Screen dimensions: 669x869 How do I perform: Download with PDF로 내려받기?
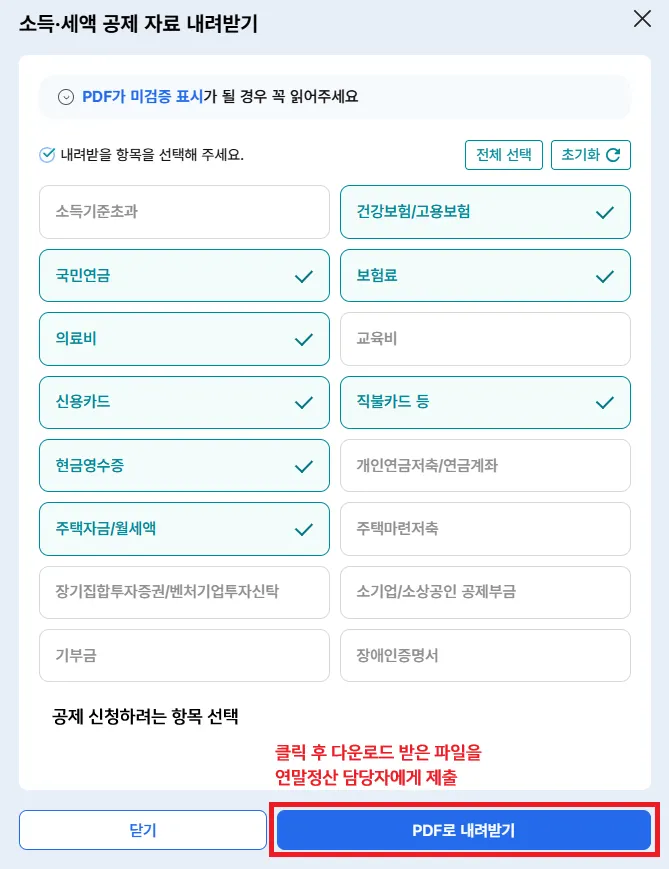point(464,830)
